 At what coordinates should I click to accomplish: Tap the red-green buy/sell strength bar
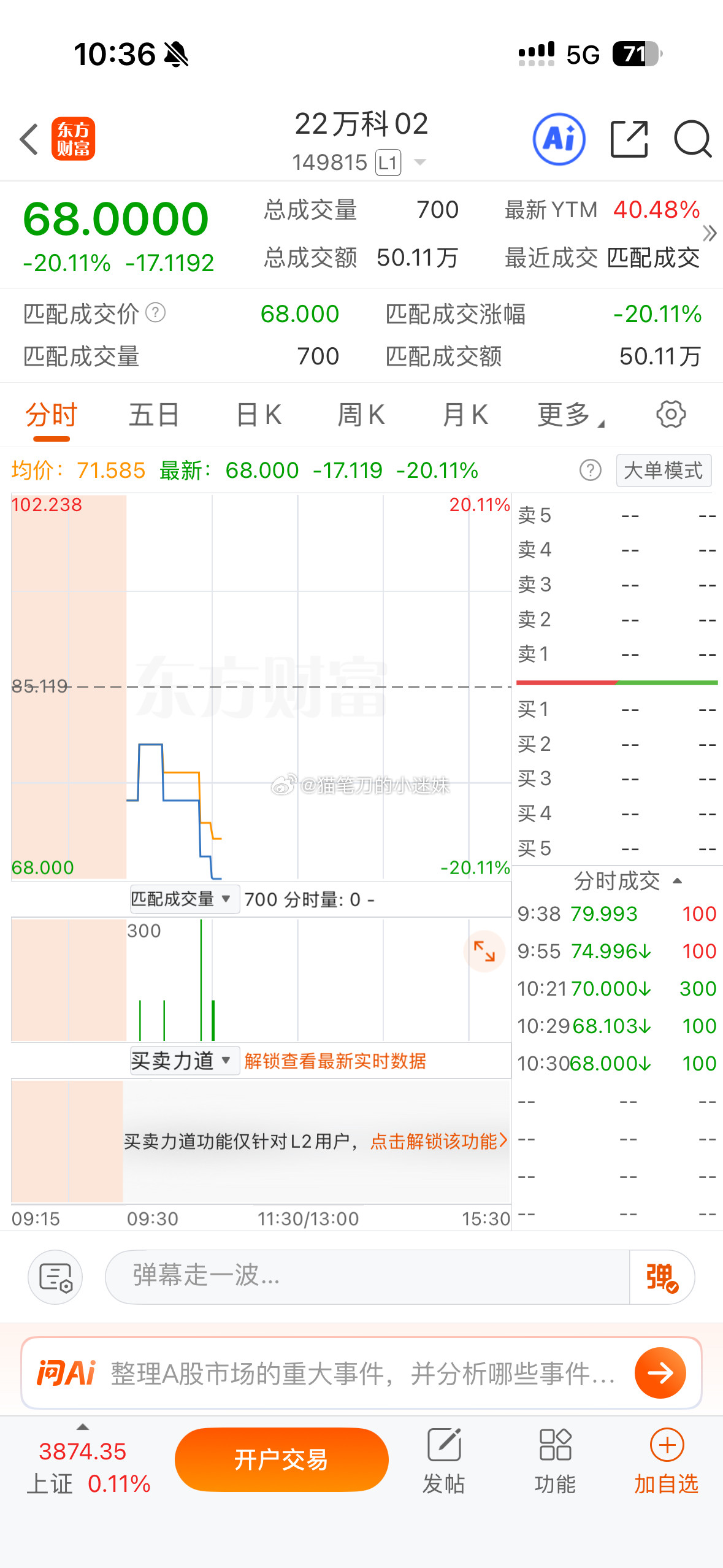pyautogui.click(x=617, y=682)
